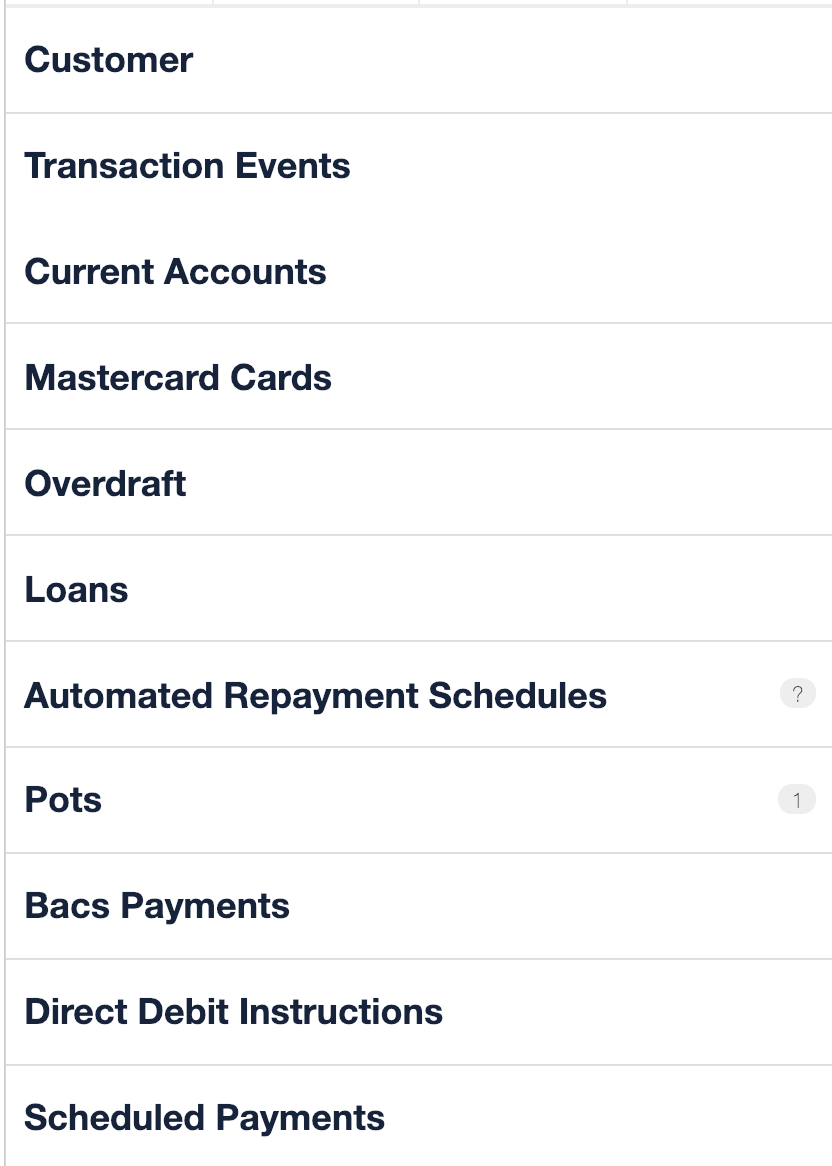View the Pots section
Screen dimensions: 832x1166
tap(63, 801)
